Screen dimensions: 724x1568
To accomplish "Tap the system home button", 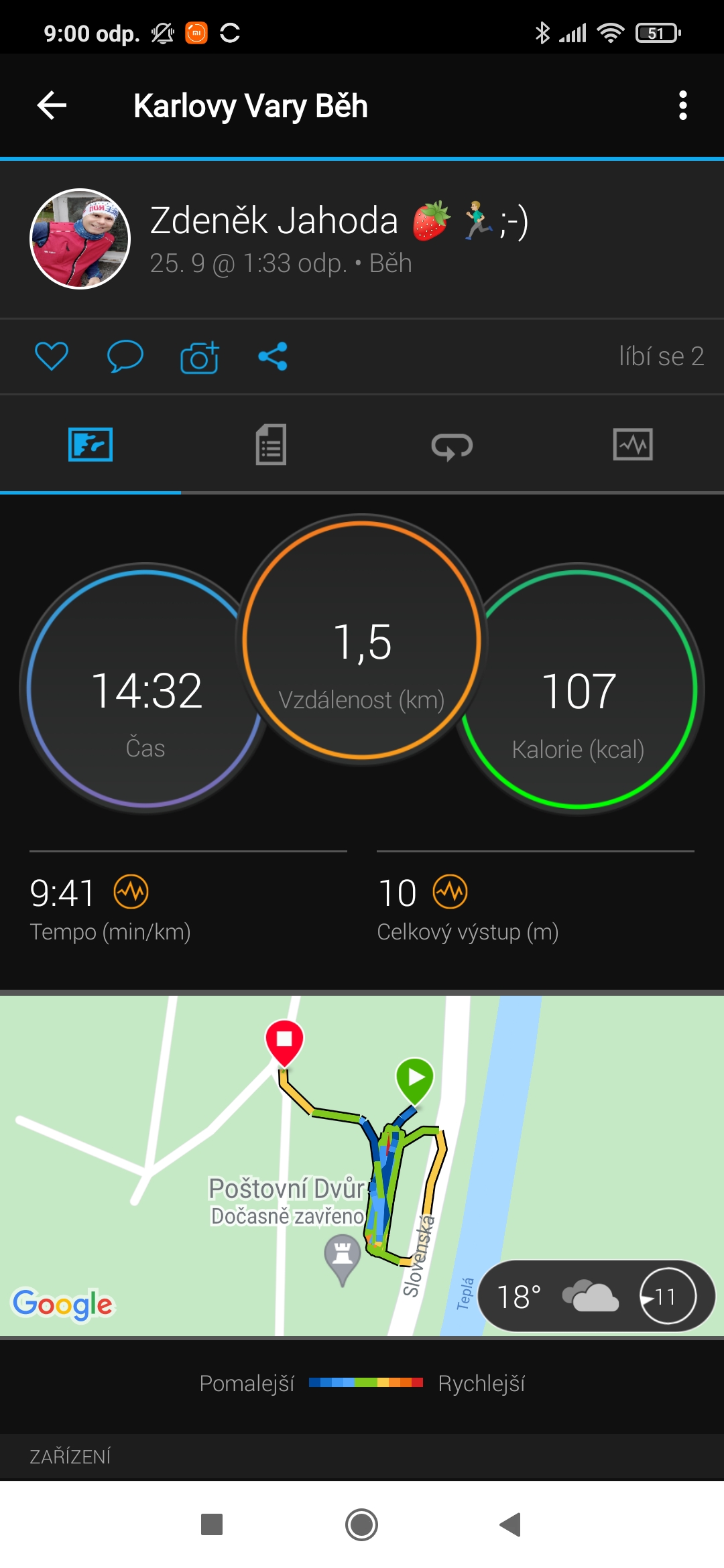I will click(362, 1524).
